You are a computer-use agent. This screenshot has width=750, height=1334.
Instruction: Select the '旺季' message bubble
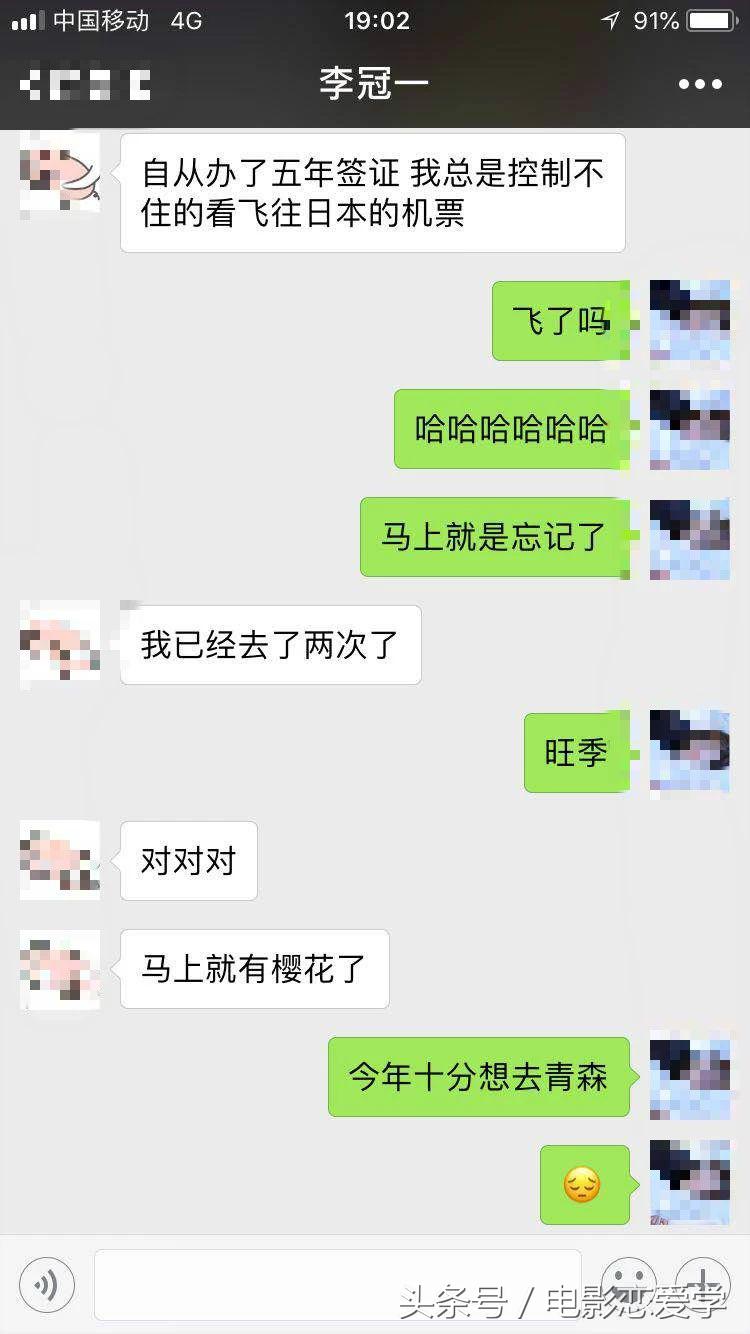click(575, 753)
